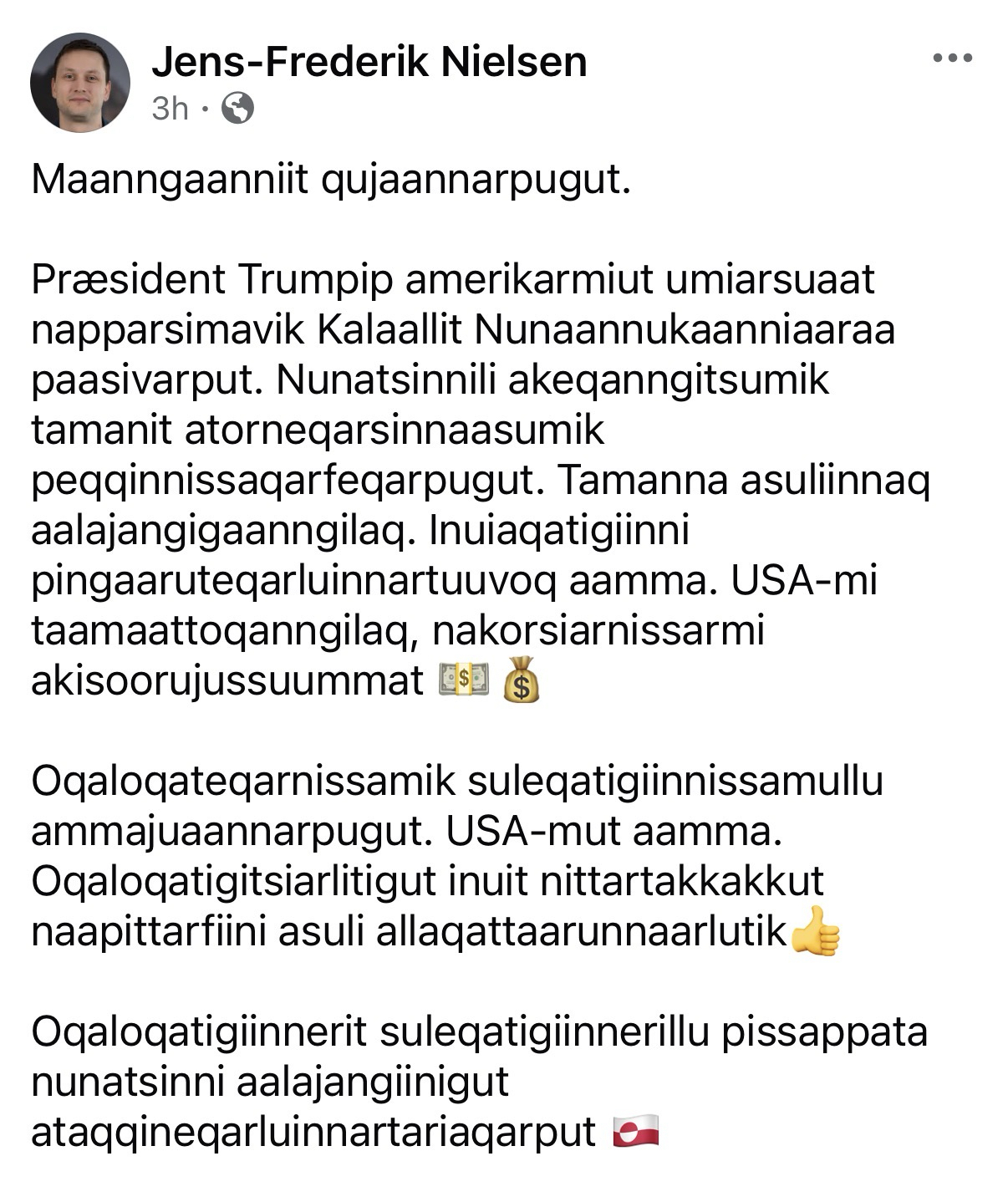Screen dimensions: 1008x1202
Task: Tap the public audience globe icon
Action: point(237,109)
